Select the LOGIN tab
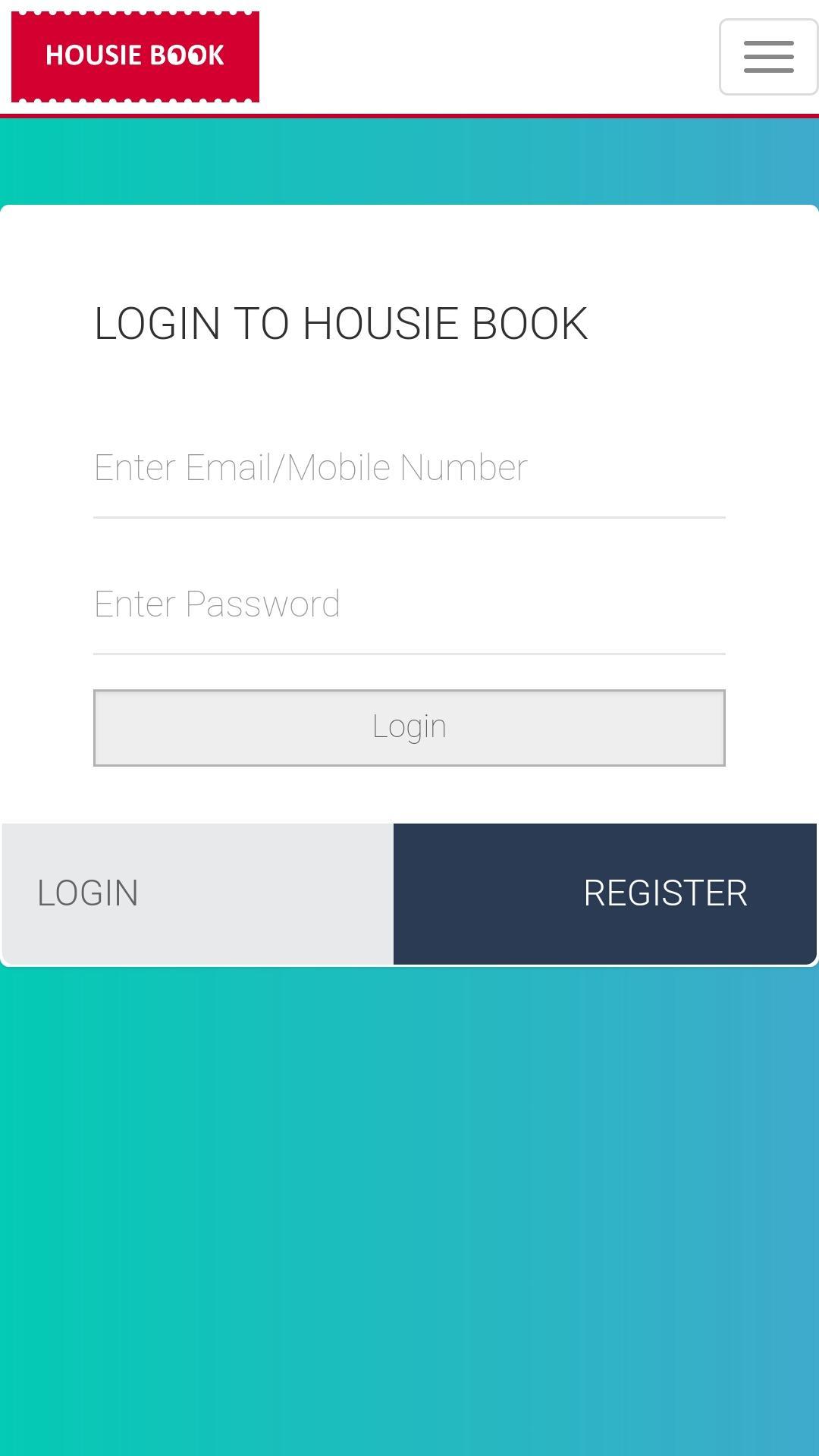 pyautogui.click(x=197, y=893)
